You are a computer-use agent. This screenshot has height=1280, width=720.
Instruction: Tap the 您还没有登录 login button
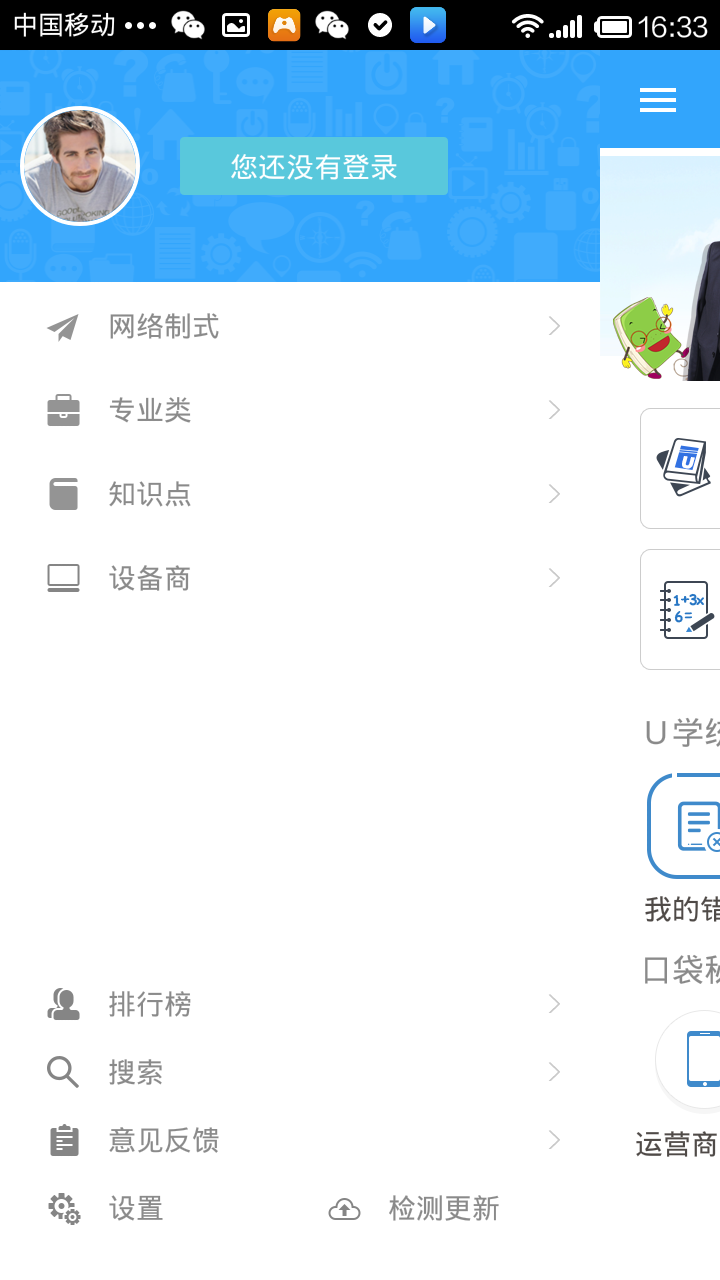pyautogui.click(x=313, y=166)
